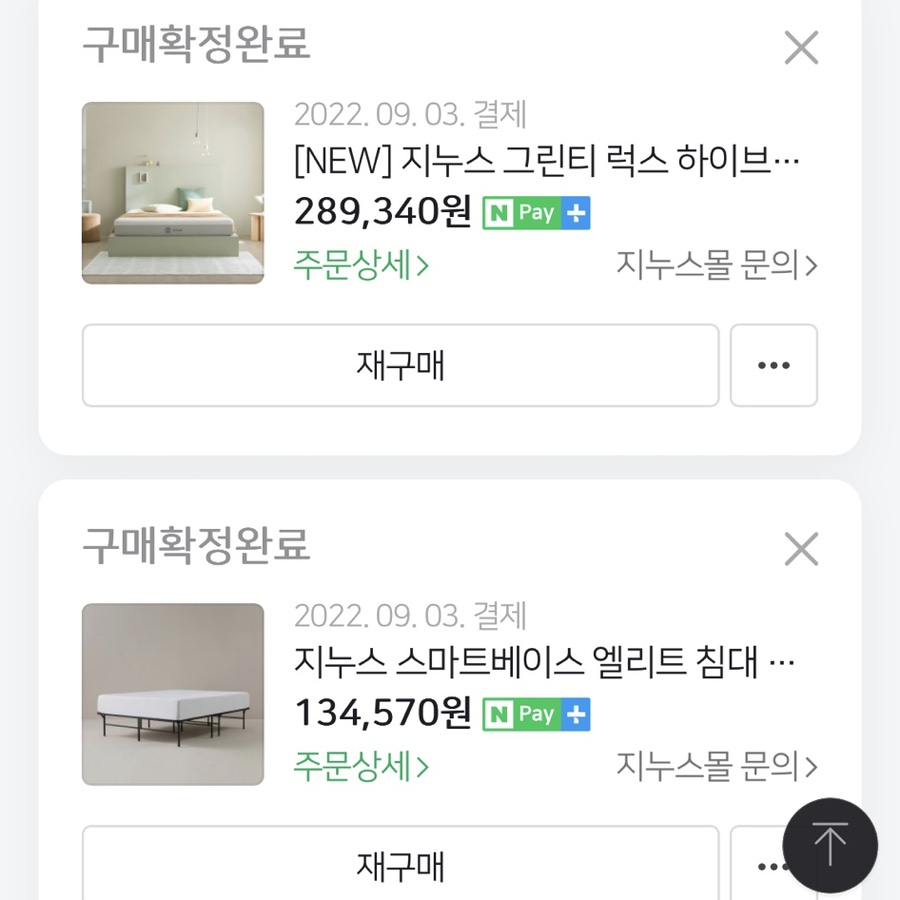The image size is (900, 900).
Task: View 주문상세 for the 289,340원 order
Action: [x=361, y=265]
